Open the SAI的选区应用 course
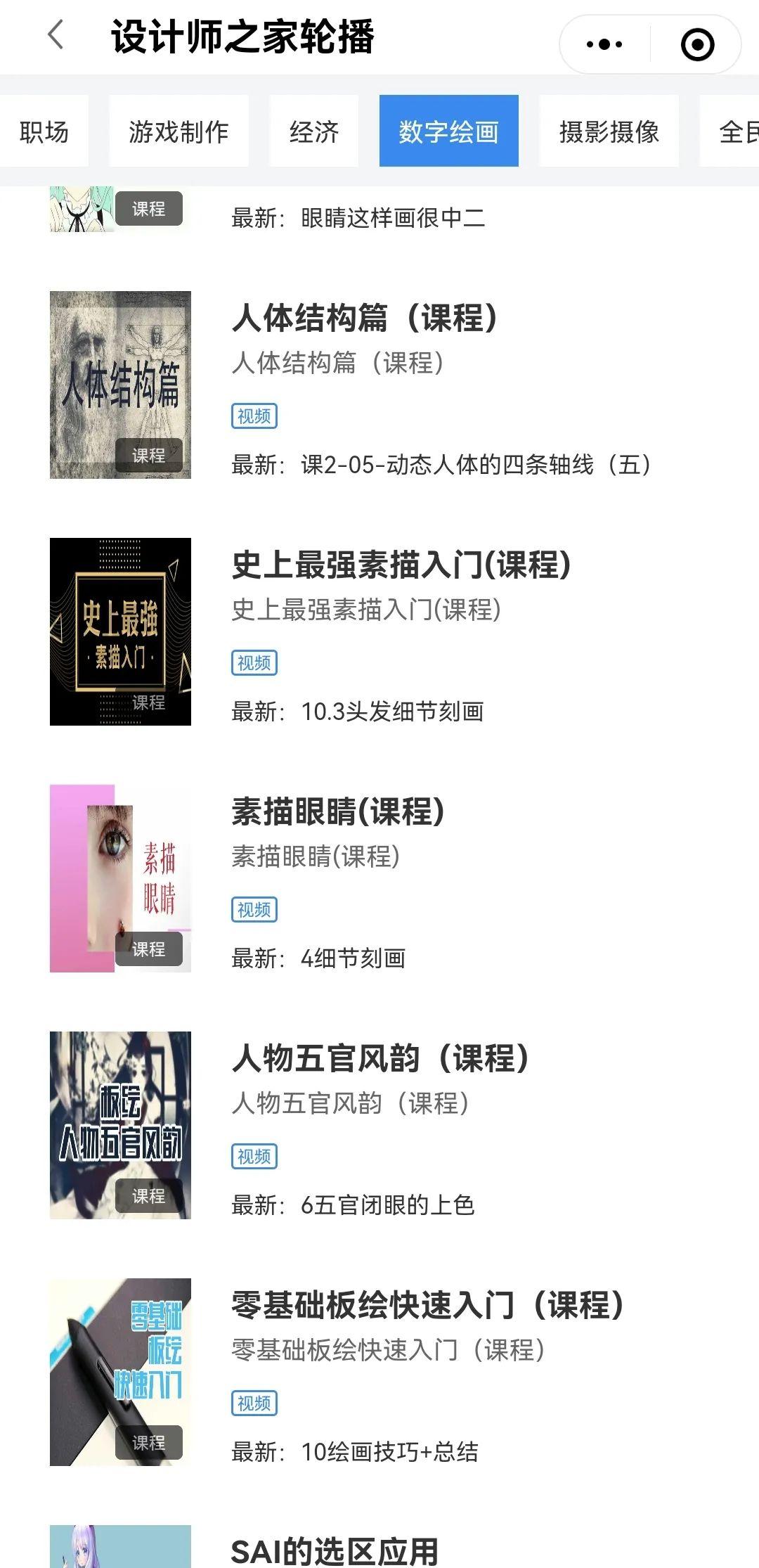Viewport: 759px width, 1568px height. [335, 1550]
